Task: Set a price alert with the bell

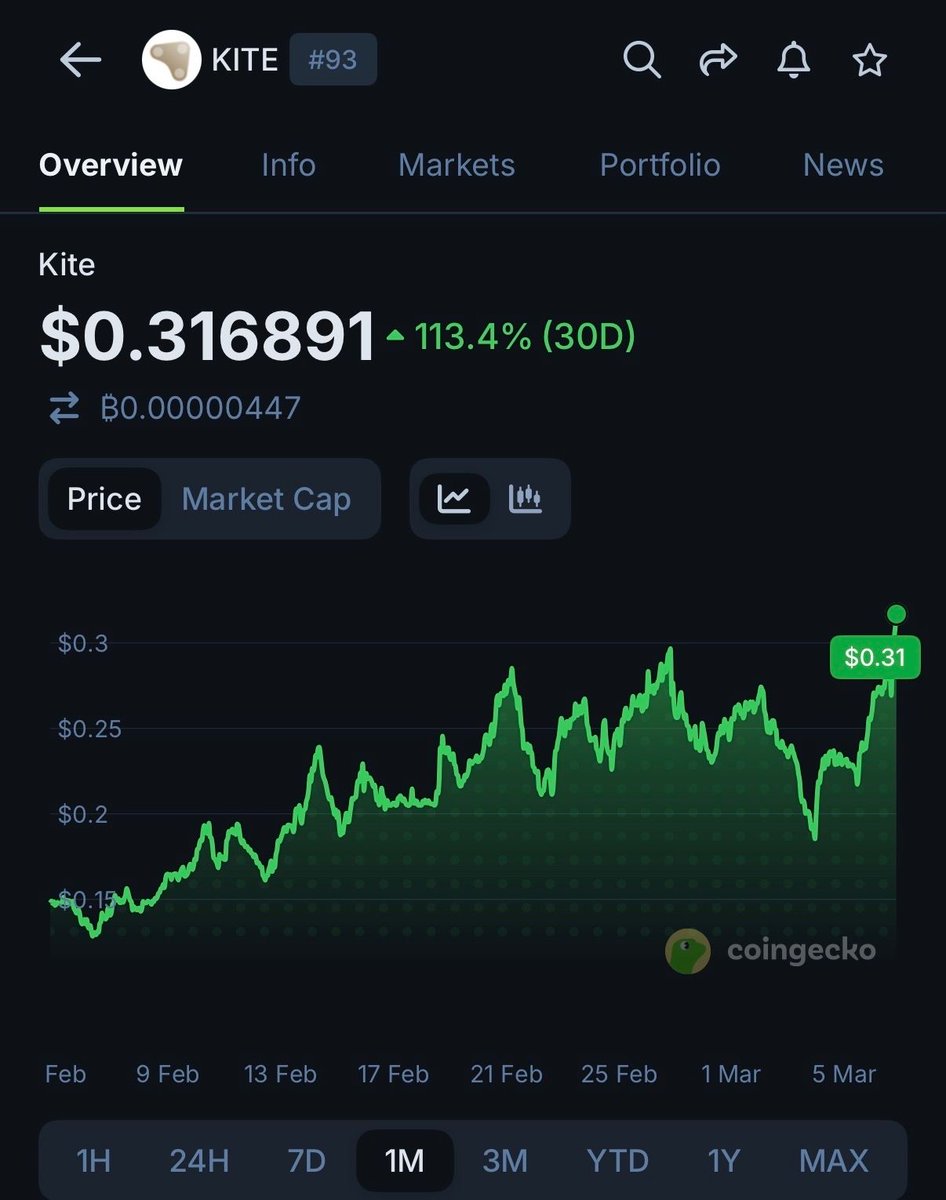Action: coord(793,61)
